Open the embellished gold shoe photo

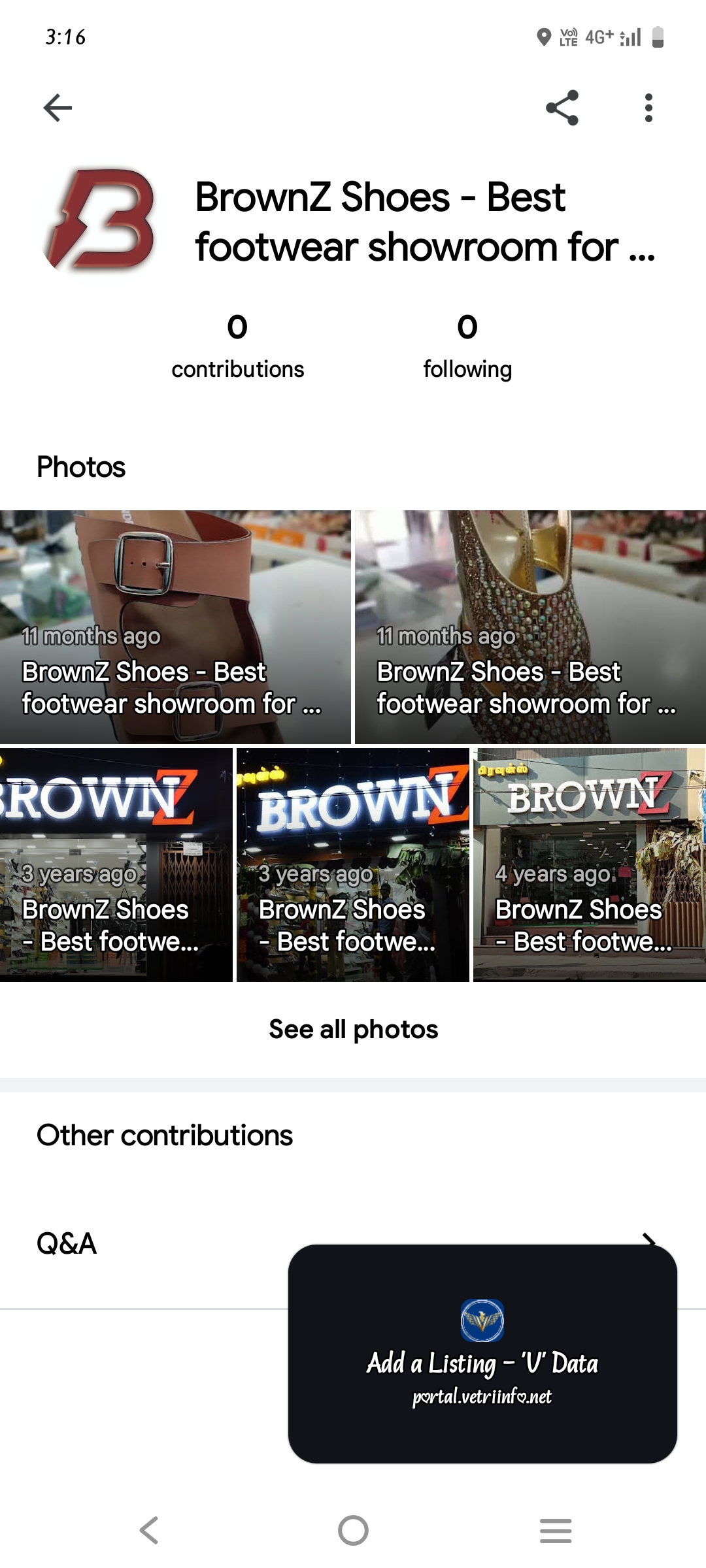(x=531, y=627)
